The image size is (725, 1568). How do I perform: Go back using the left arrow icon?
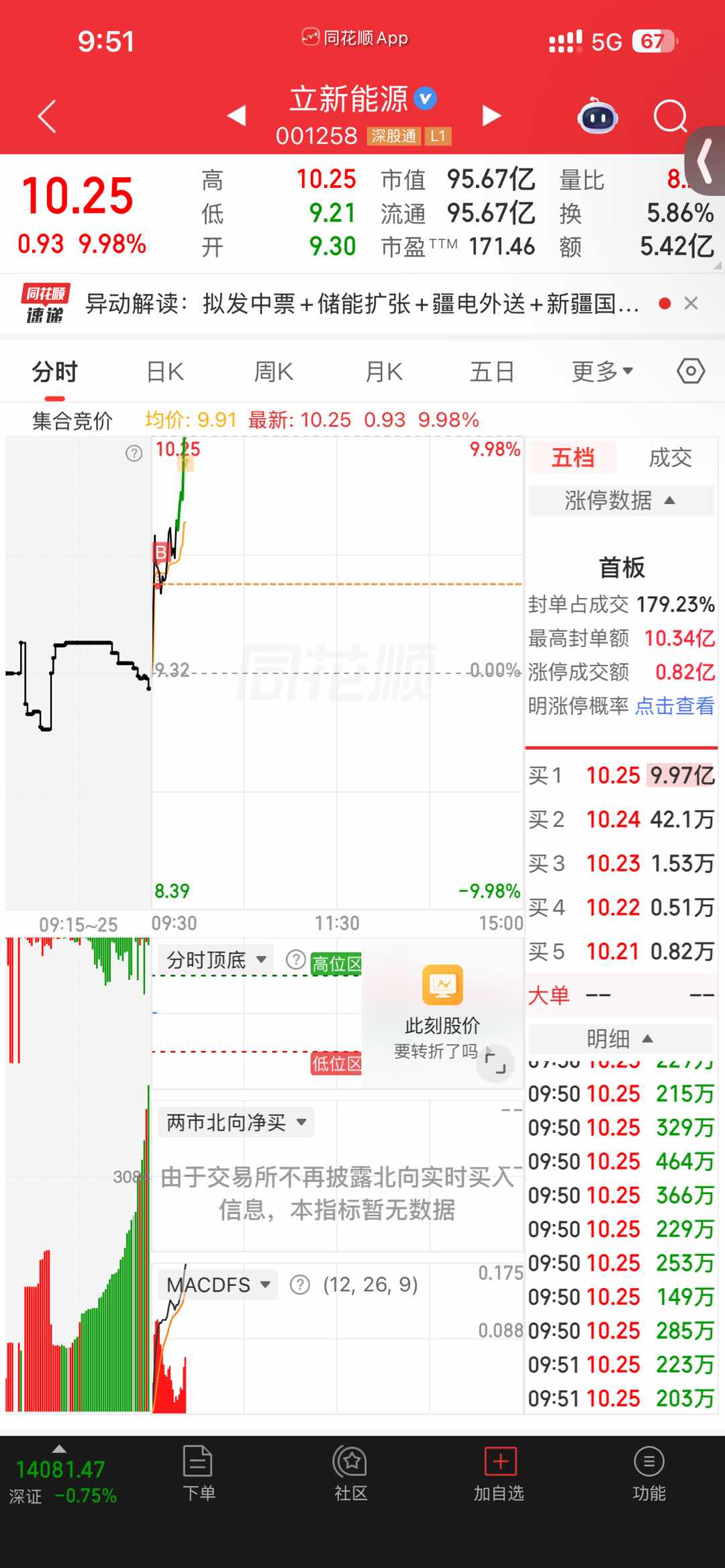[45, 117]
